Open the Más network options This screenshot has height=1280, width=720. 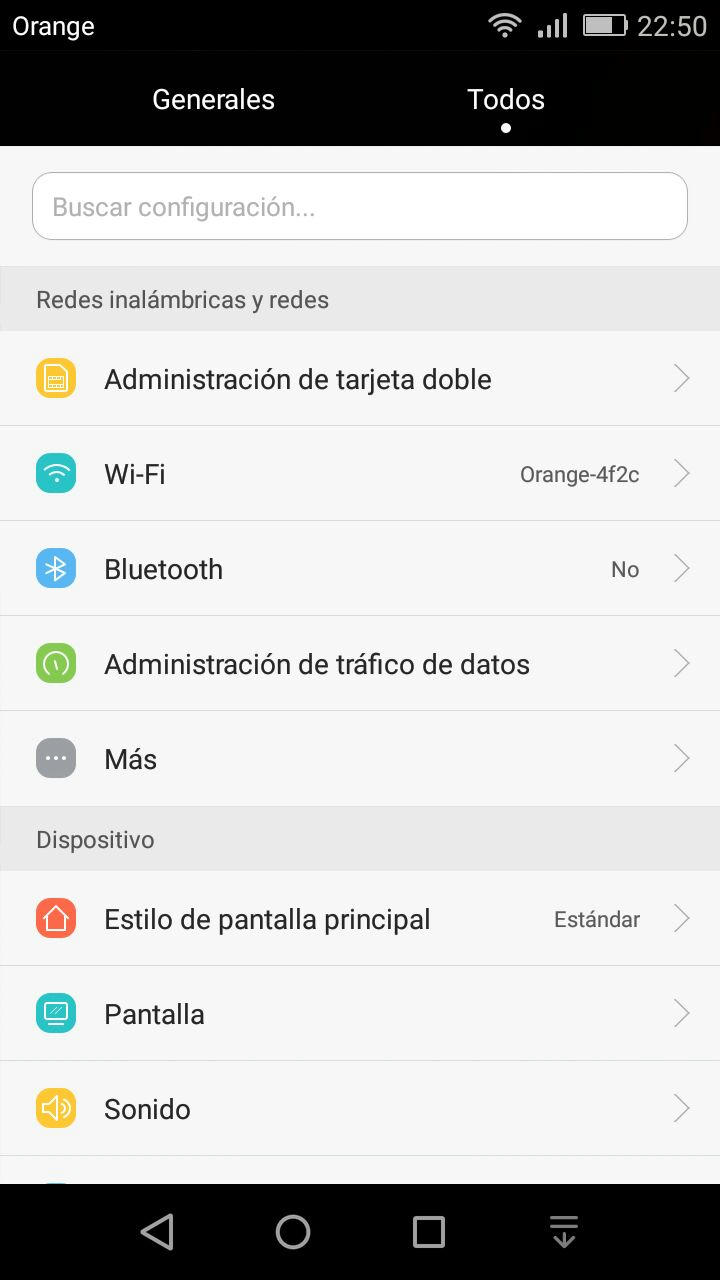coord(360,759)
